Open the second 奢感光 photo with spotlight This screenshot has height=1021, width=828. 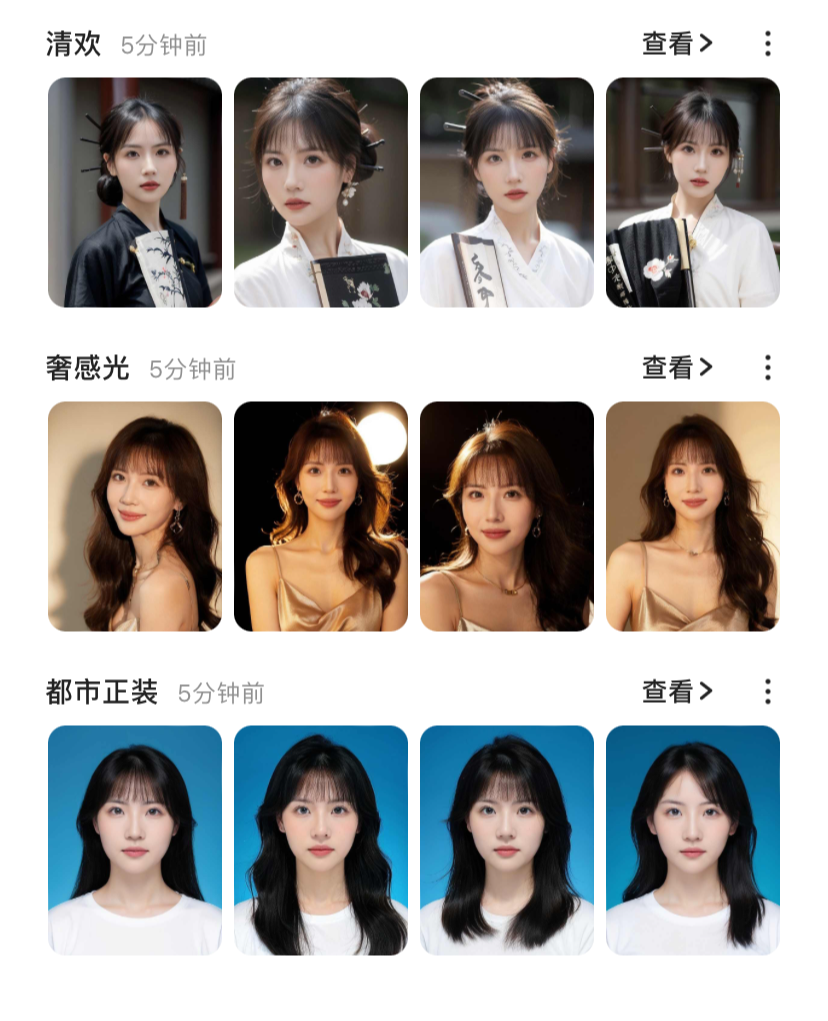[x=321, y=516]
